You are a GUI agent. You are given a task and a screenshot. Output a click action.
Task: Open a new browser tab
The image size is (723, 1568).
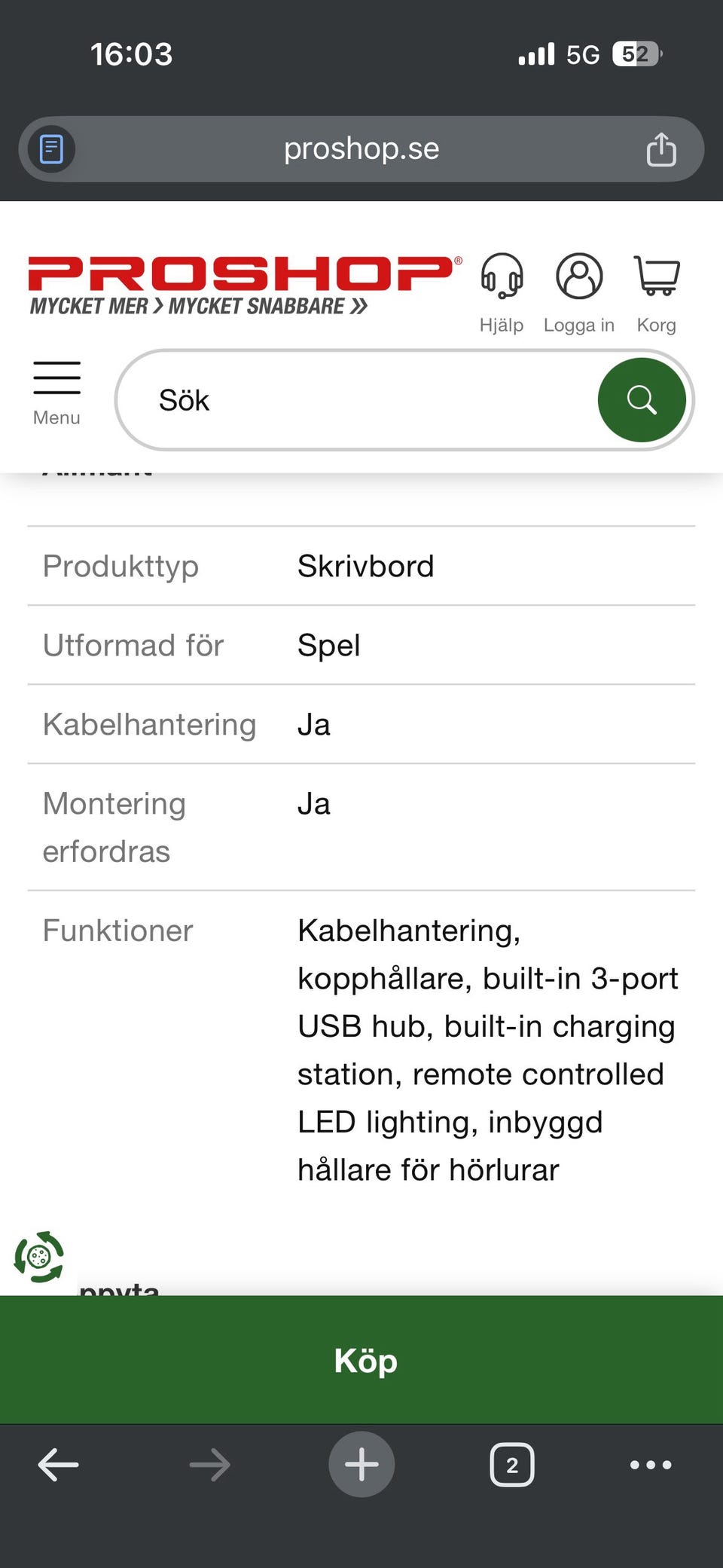click(361, 1465)
